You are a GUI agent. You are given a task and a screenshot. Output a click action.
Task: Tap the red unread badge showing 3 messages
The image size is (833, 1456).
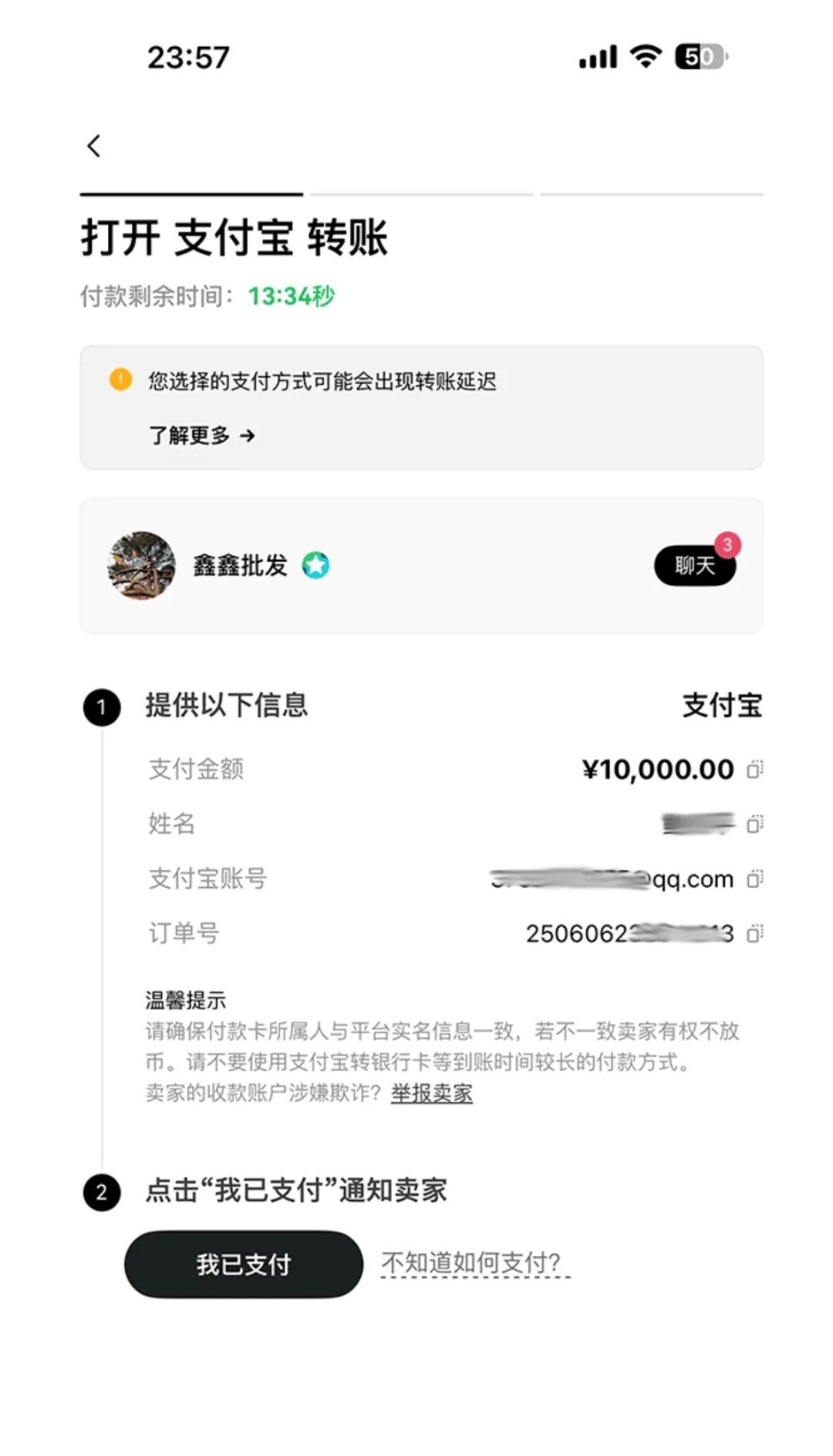(728, 542)
